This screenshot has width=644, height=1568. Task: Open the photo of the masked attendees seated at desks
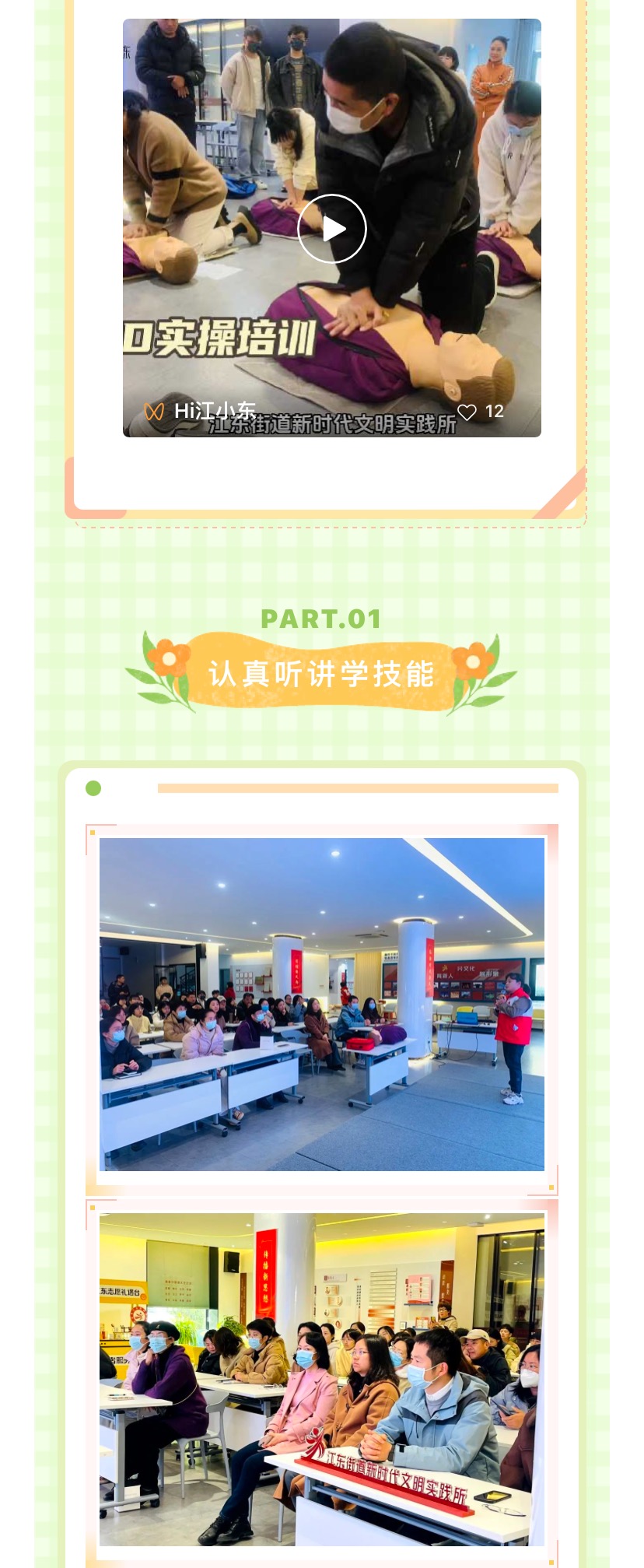[322, 1379]
